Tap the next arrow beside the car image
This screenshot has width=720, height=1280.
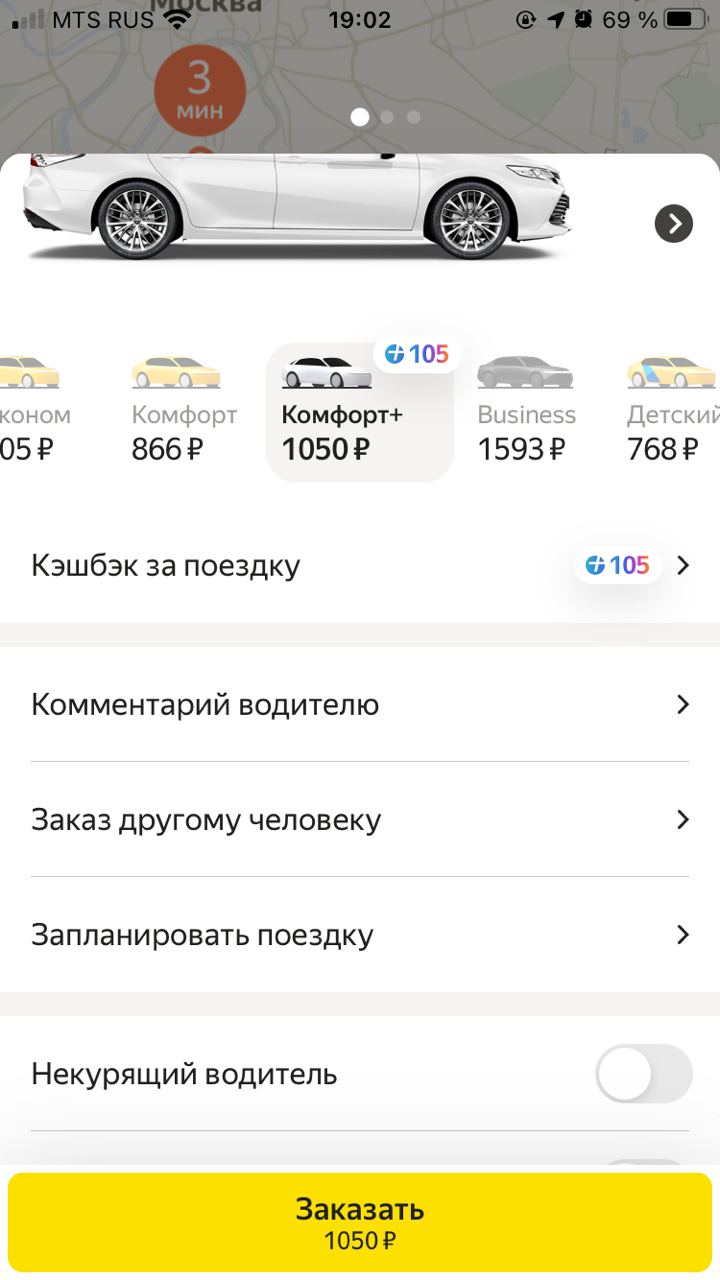[x=674, y=223]
